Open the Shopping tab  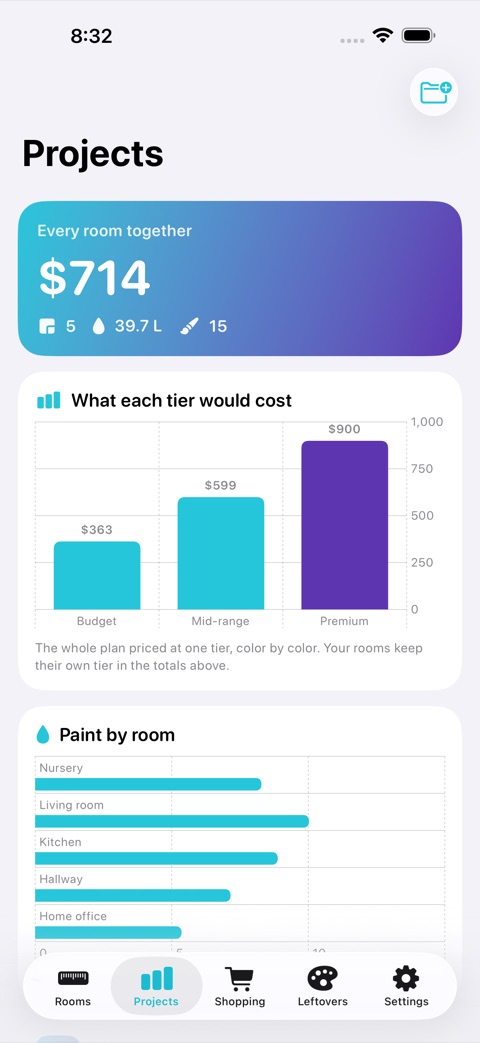click(239, 986)
